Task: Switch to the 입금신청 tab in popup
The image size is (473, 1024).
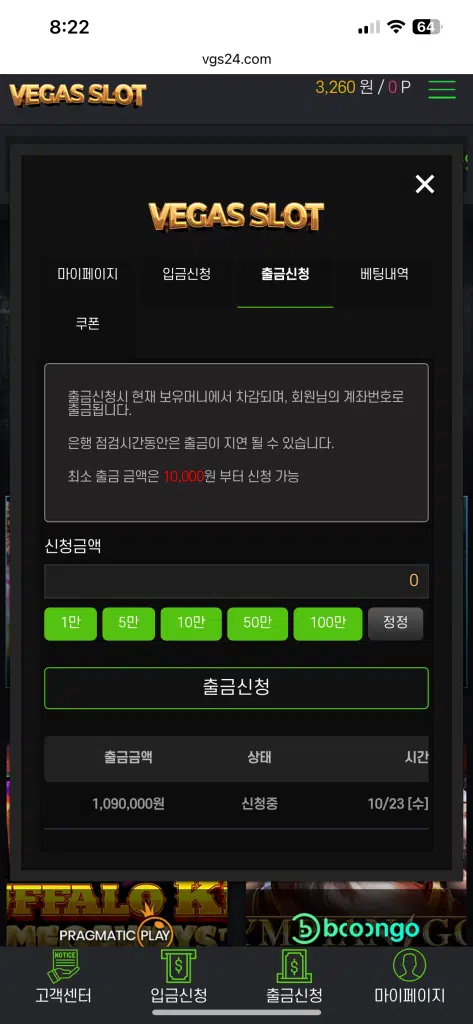Action: 187,274
